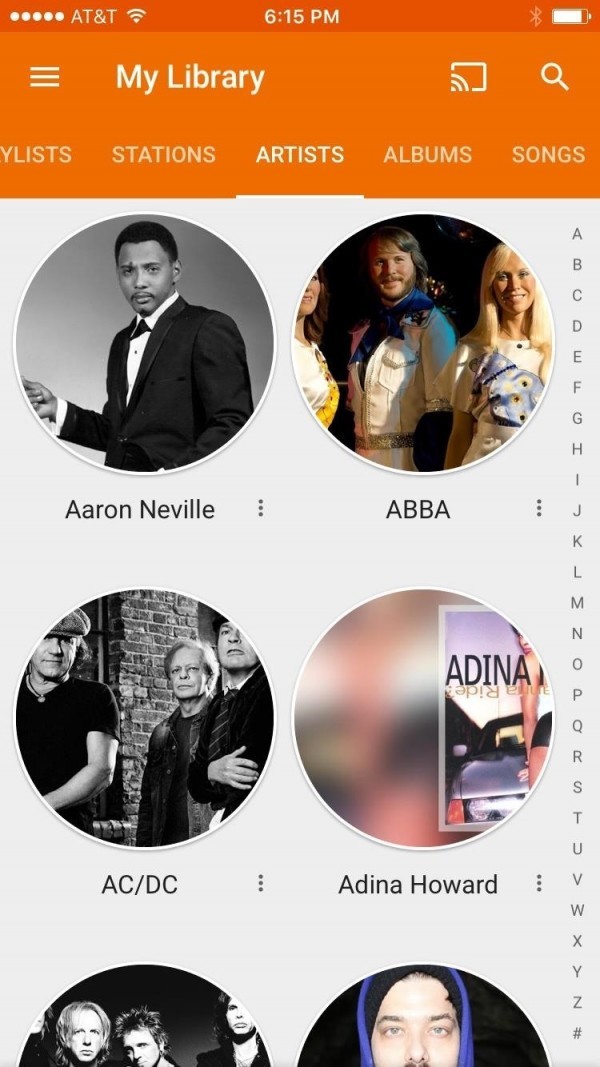
Task: Open the hamburger navigation menu
Action: 45,77
